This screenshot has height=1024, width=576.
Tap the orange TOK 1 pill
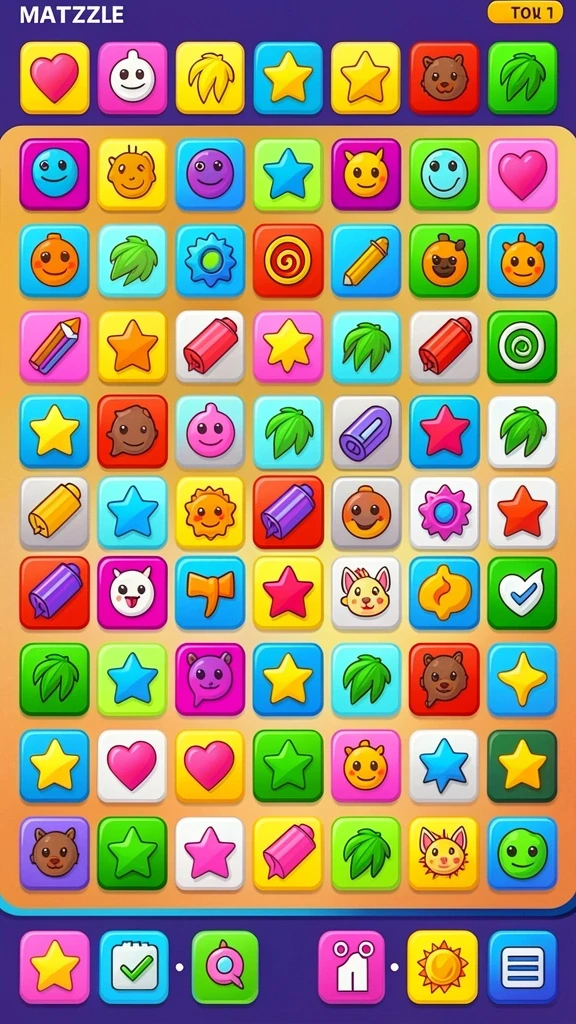pyautogui.click(x=525, y=12)
